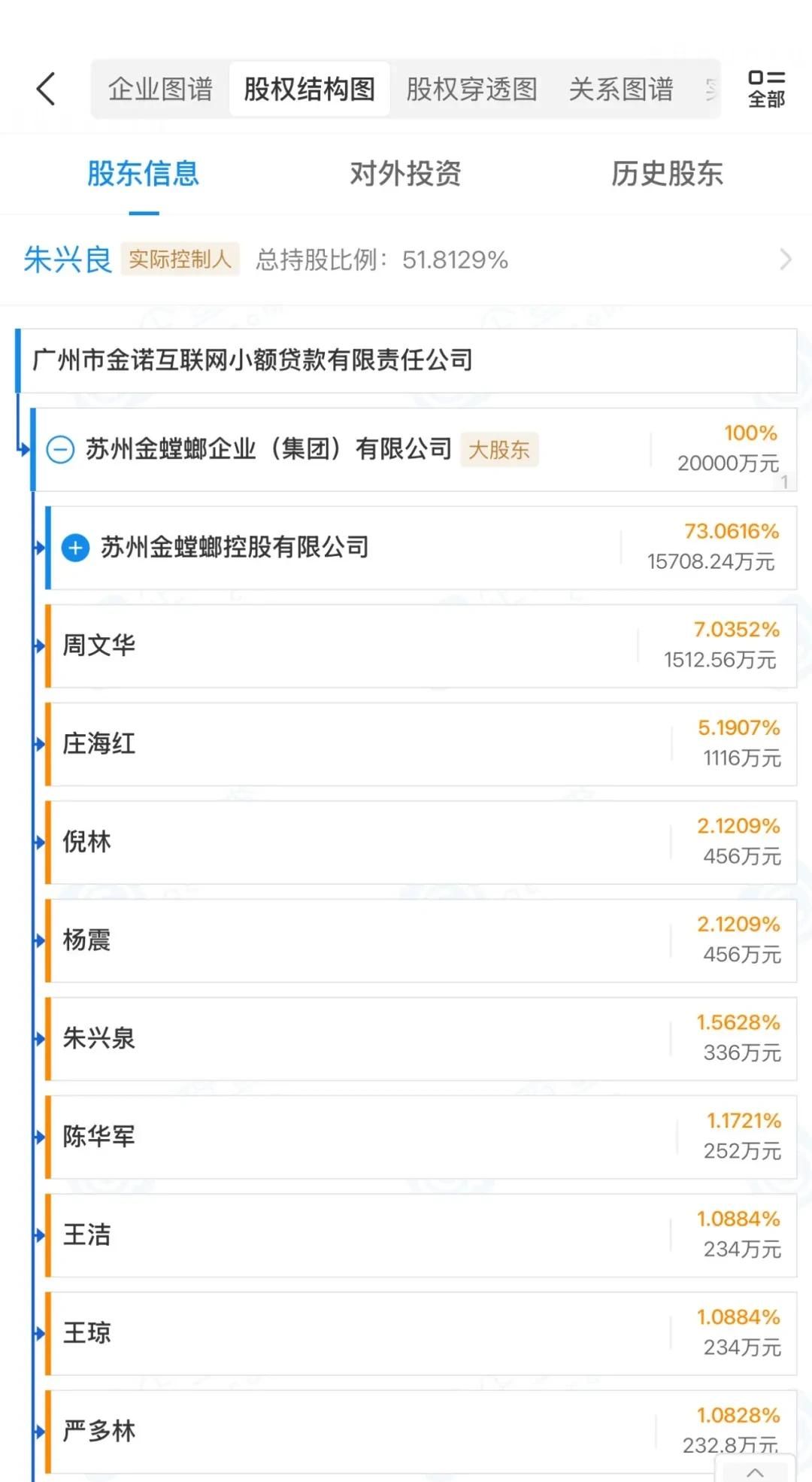Viewport: 812px width, 1482px height.
Task: Tap the back arrow at top left
Action: (47, 88)
